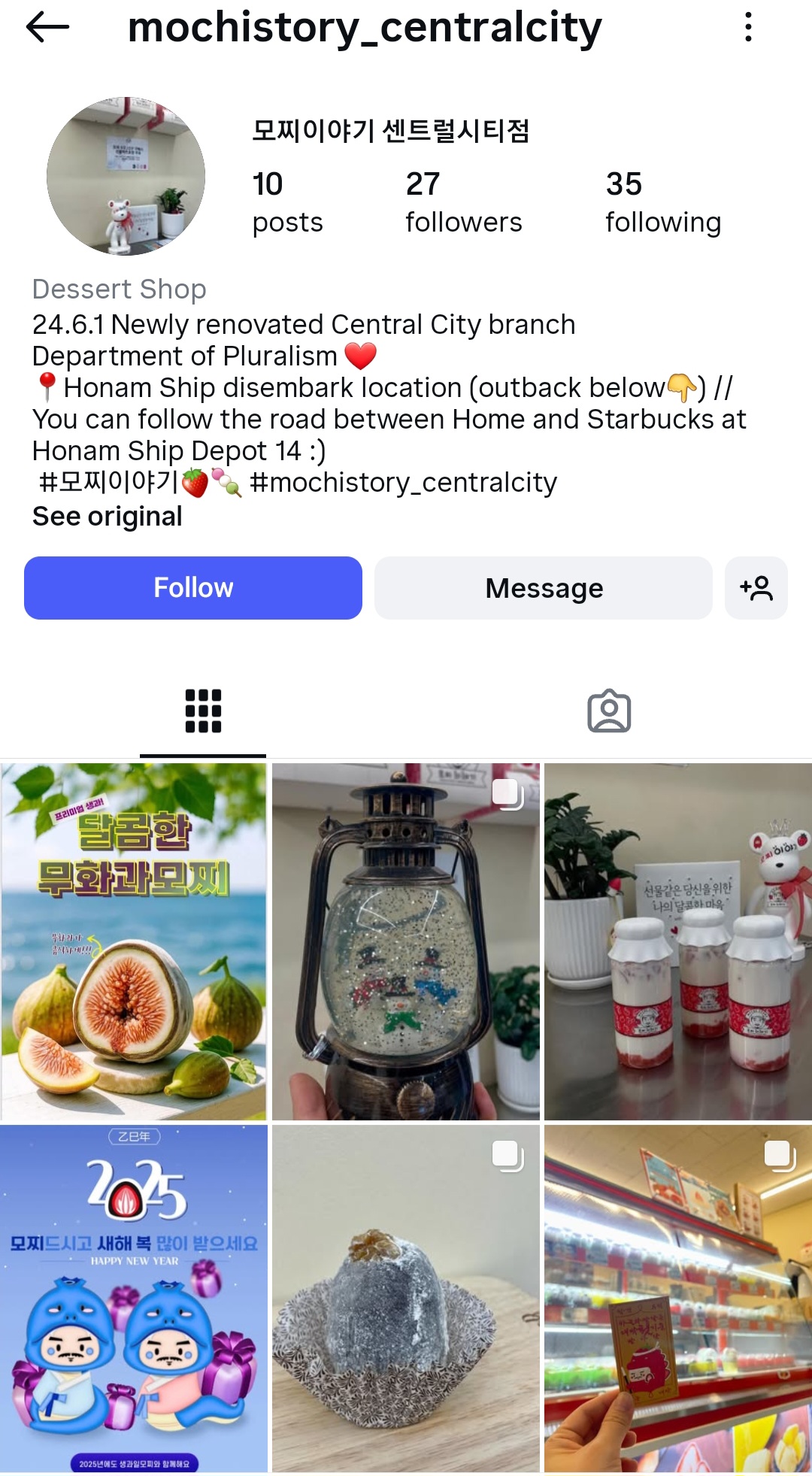Screen dimensions: 812x1476
Task: Open suggested accounts via the add-person icon
Action: click(x=756, y=588)
